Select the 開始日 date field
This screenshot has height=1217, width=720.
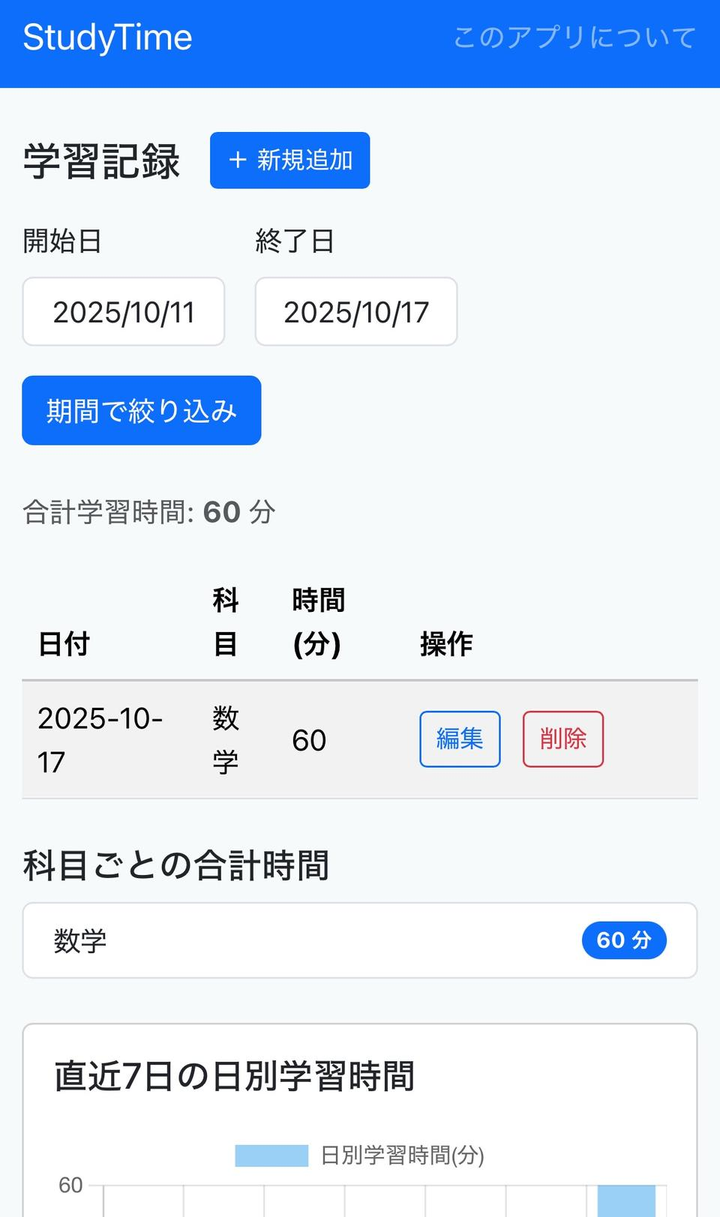[124, 312]
